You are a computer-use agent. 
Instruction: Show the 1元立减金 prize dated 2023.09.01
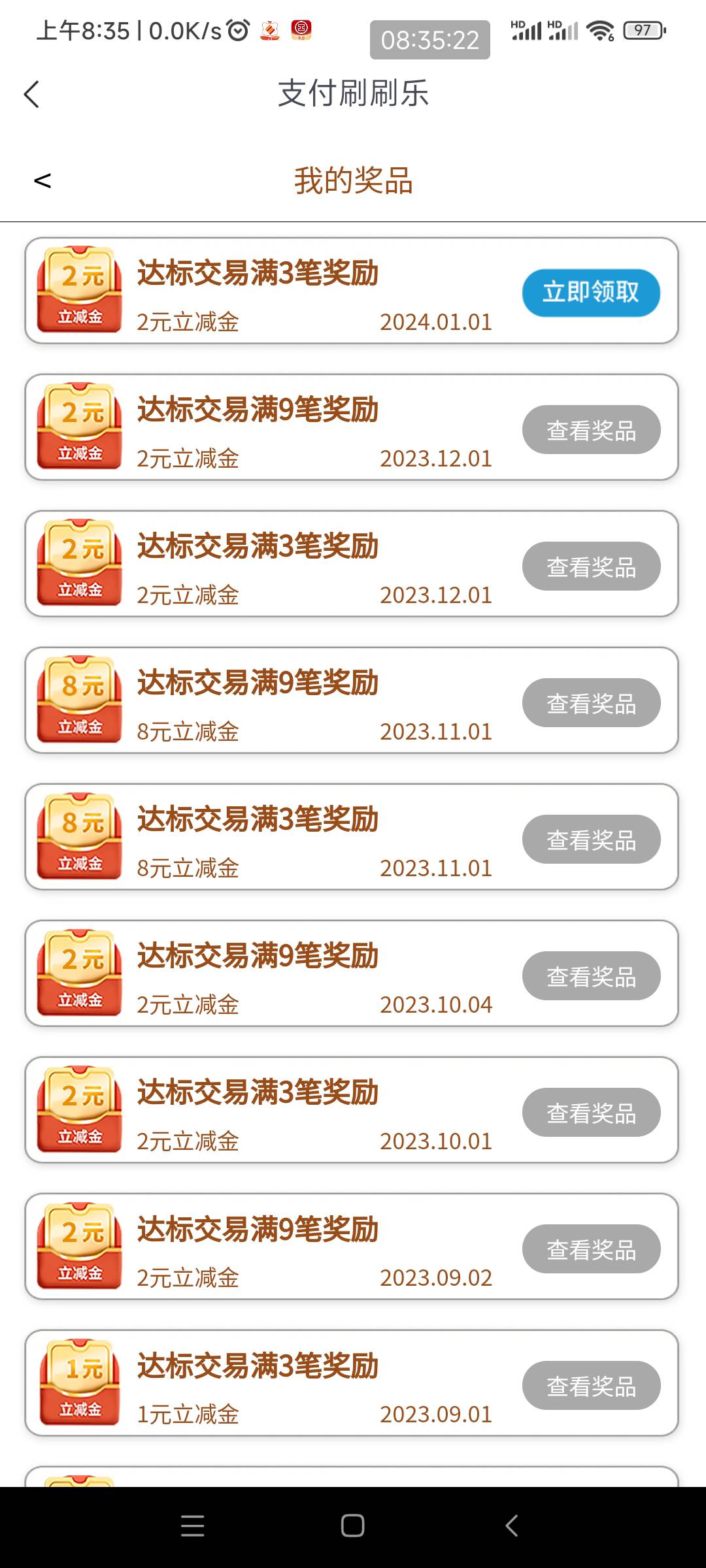coord(590,1386)
